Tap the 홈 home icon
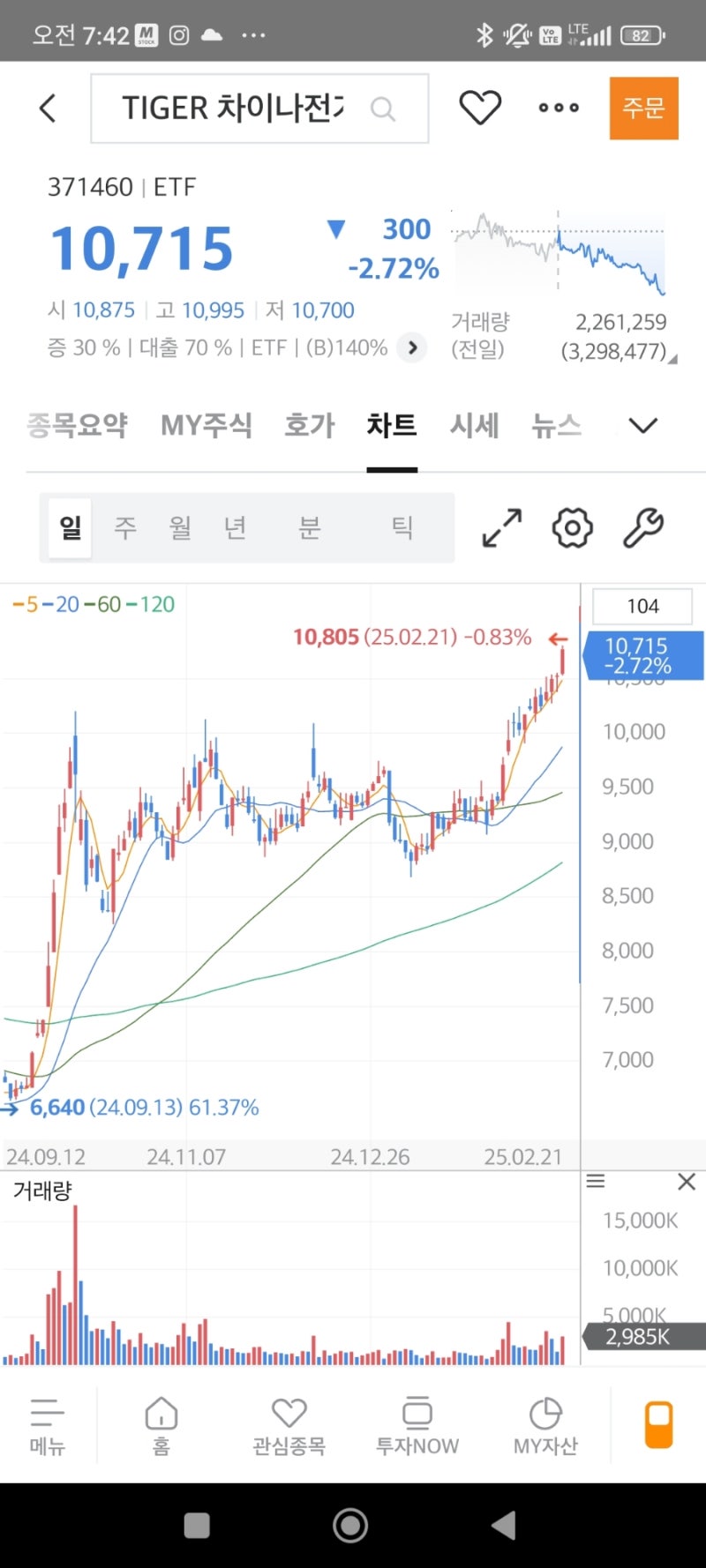This screenshot has width=706, height=1568. (x=160, y=1423)
